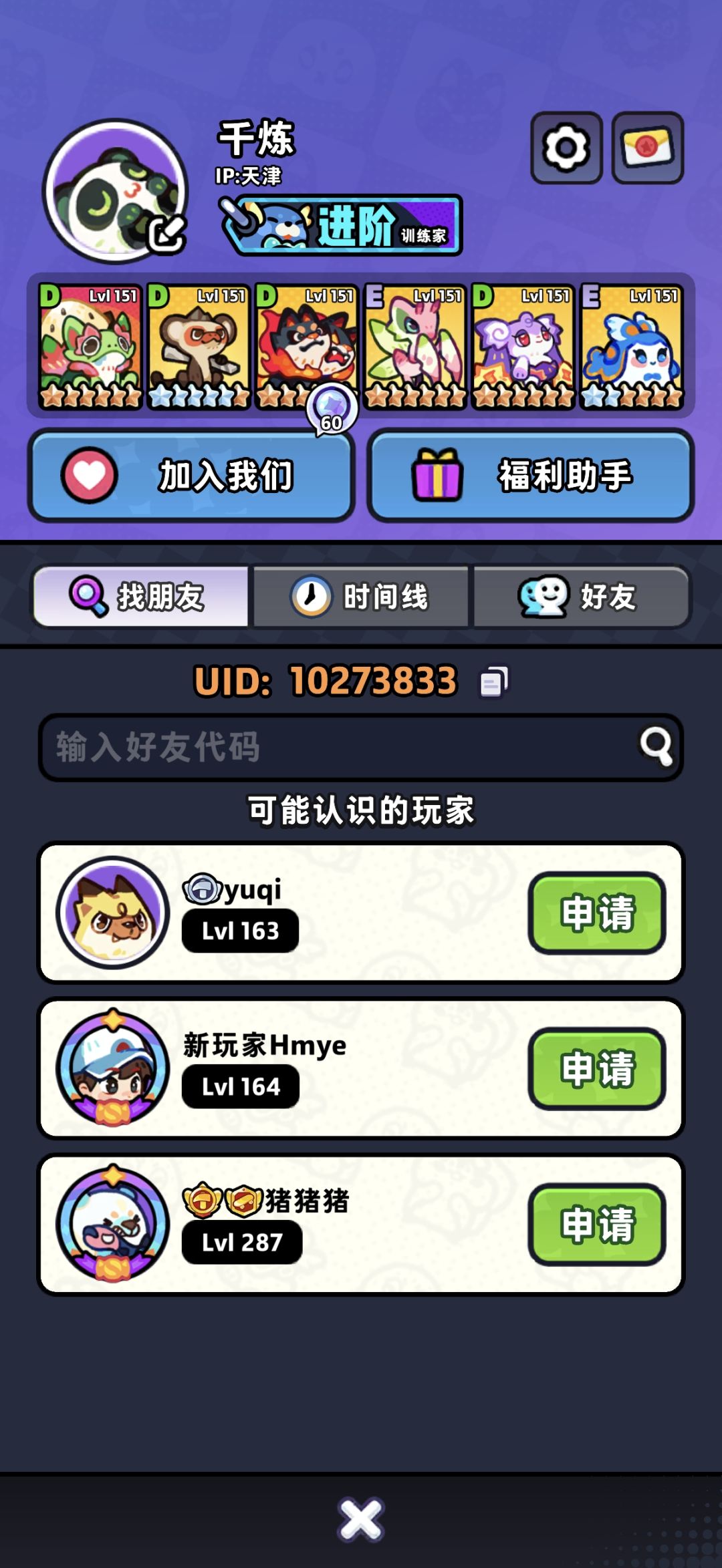This screenshot has height=1568, width=722.
Task: Open the mail envelope icon
Action: pyautogui.click(x=647, y=148)
